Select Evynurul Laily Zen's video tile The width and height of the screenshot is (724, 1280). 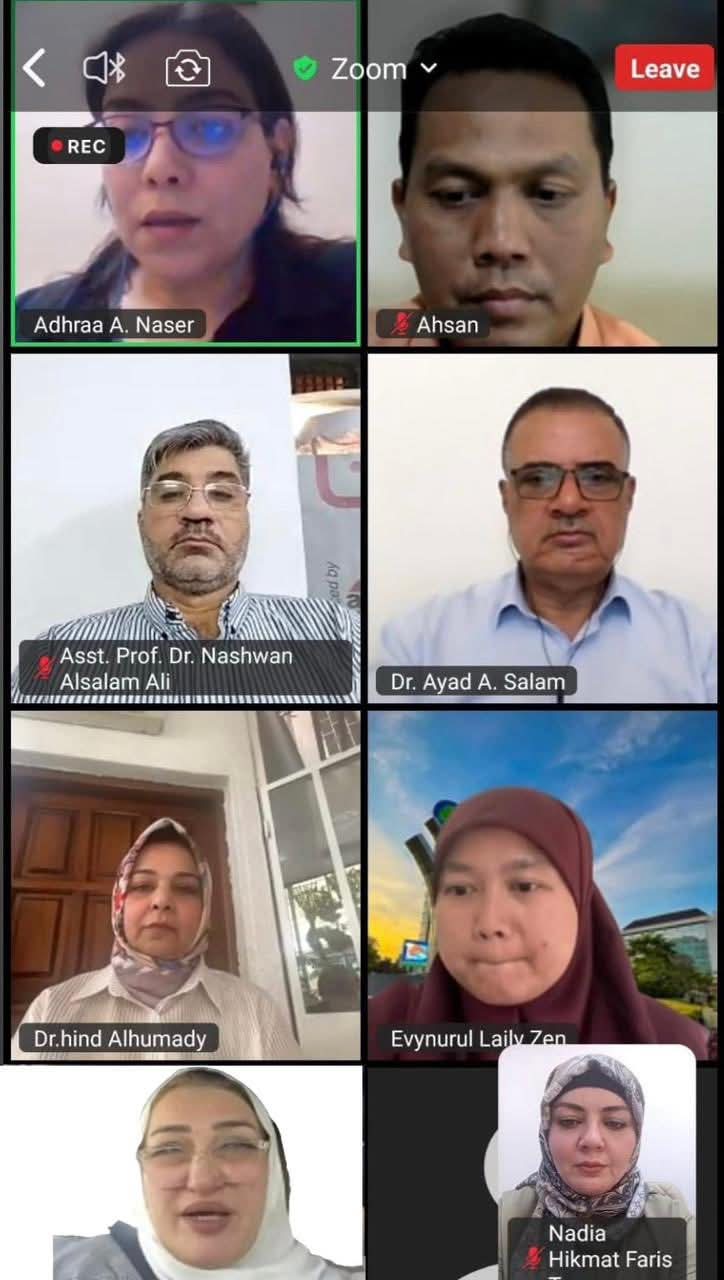click(542, 885)
